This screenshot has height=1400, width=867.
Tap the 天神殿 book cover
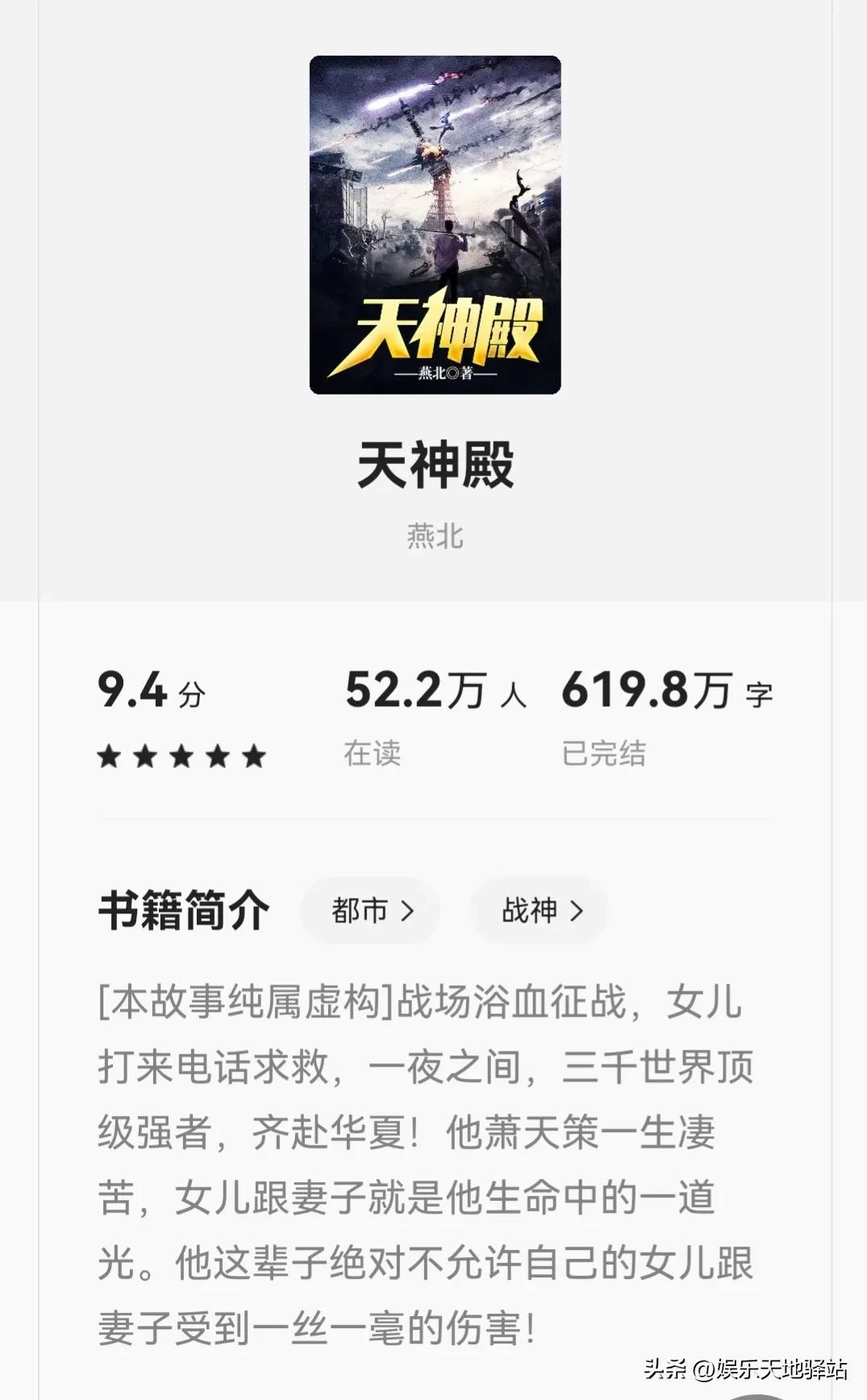point(435,225)
